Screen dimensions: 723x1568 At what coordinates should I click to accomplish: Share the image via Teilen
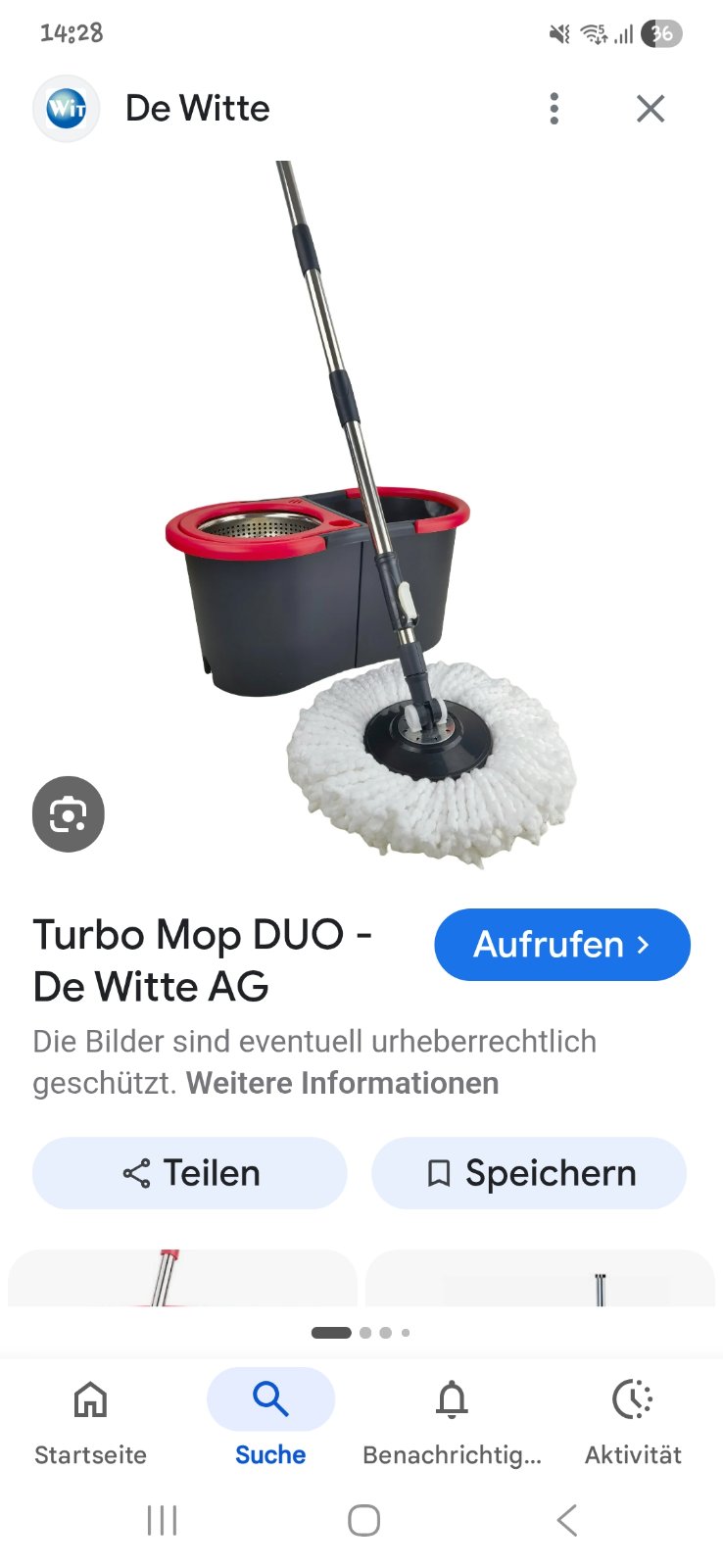[190, 1173]
